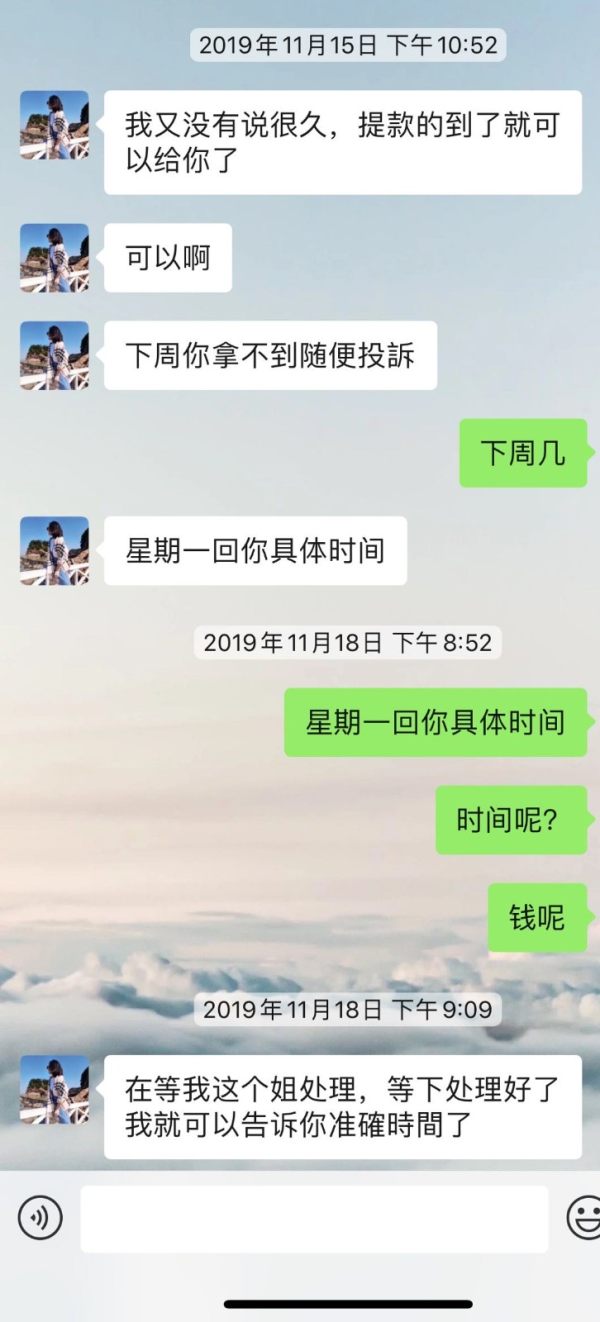Focus the message text field
The image size is (600, 1322).
click(x=314, y=1219)
